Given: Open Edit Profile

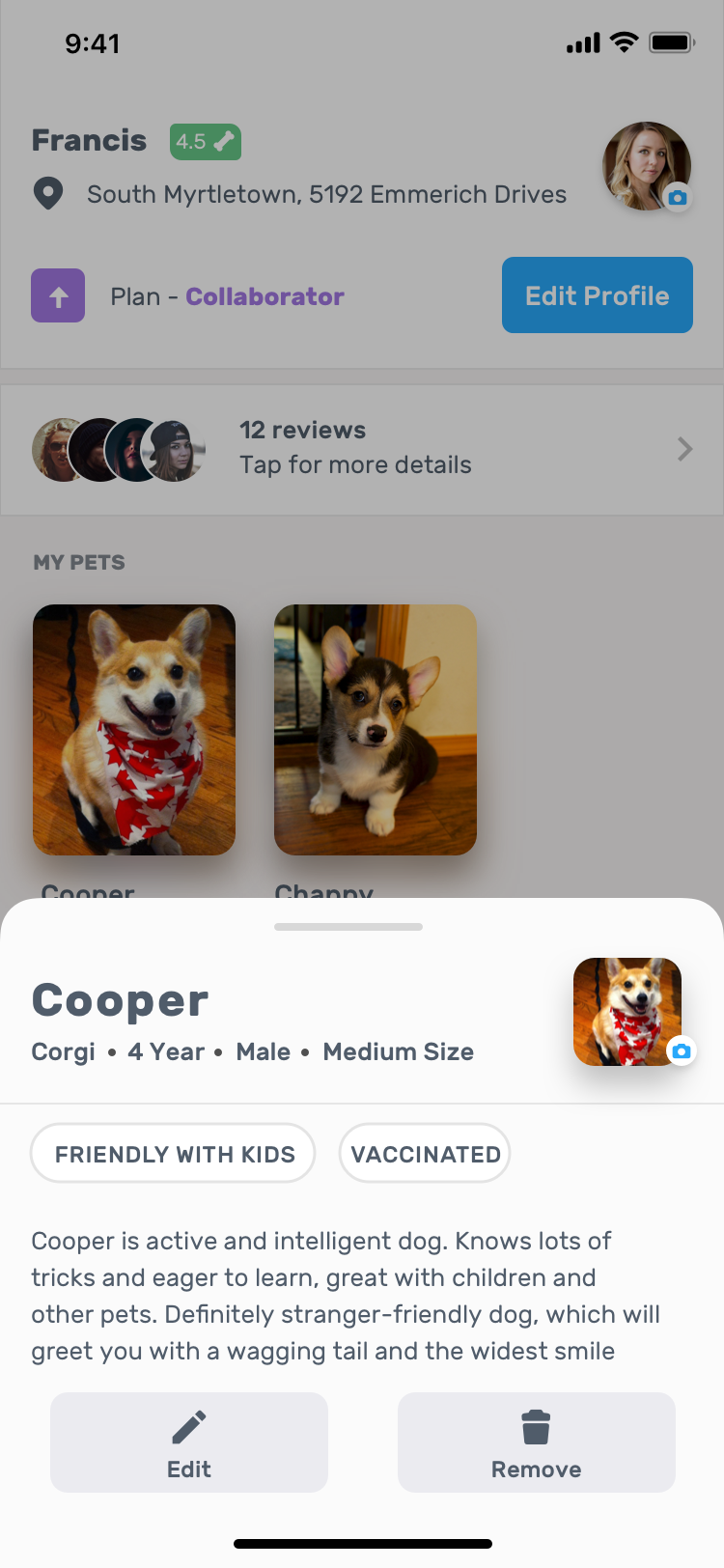Looking at the screenshot, I should [x=598, y=295].
